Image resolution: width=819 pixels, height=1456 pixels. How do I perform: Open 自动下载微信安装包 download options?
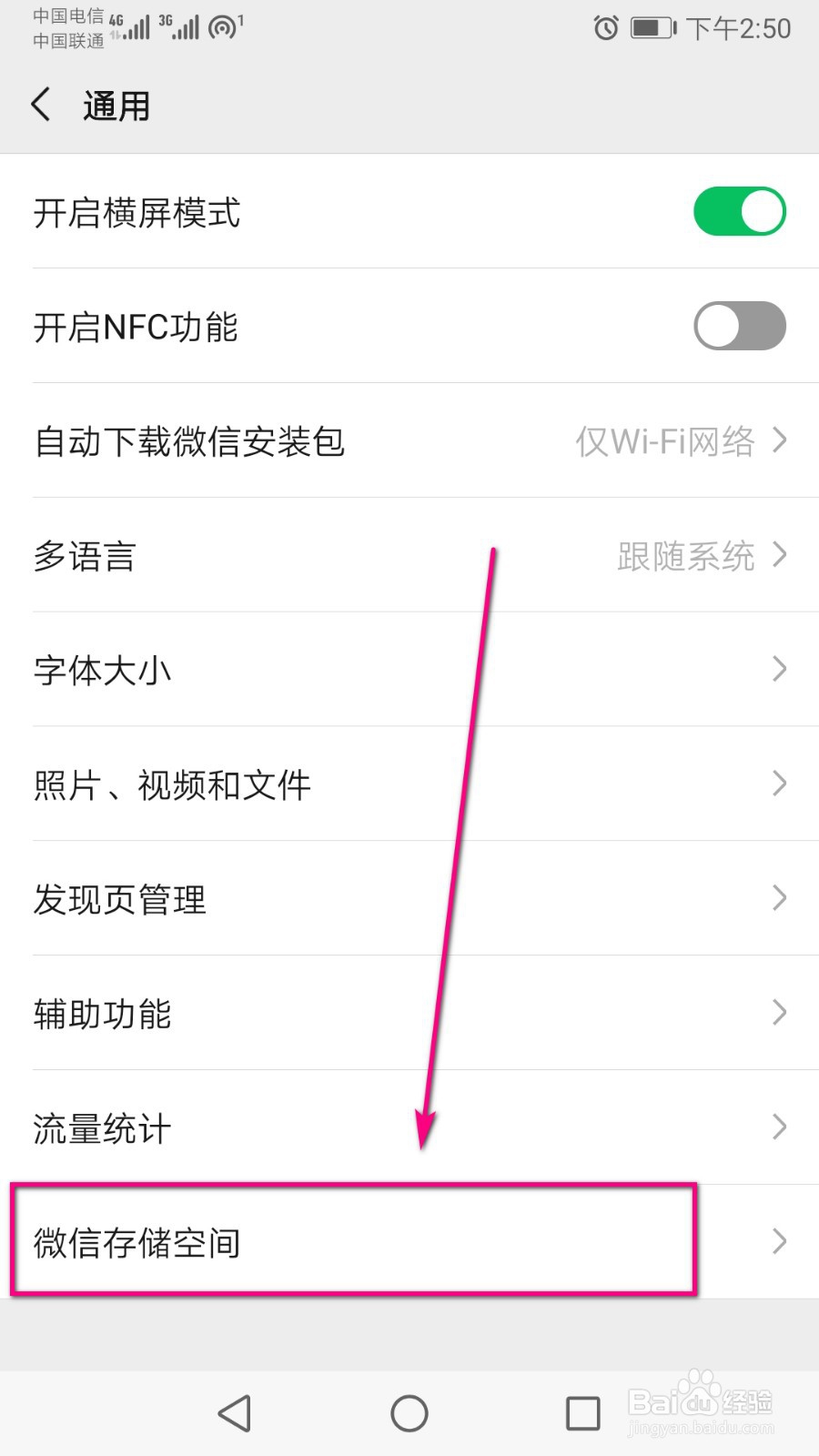[x=409, y=441]
